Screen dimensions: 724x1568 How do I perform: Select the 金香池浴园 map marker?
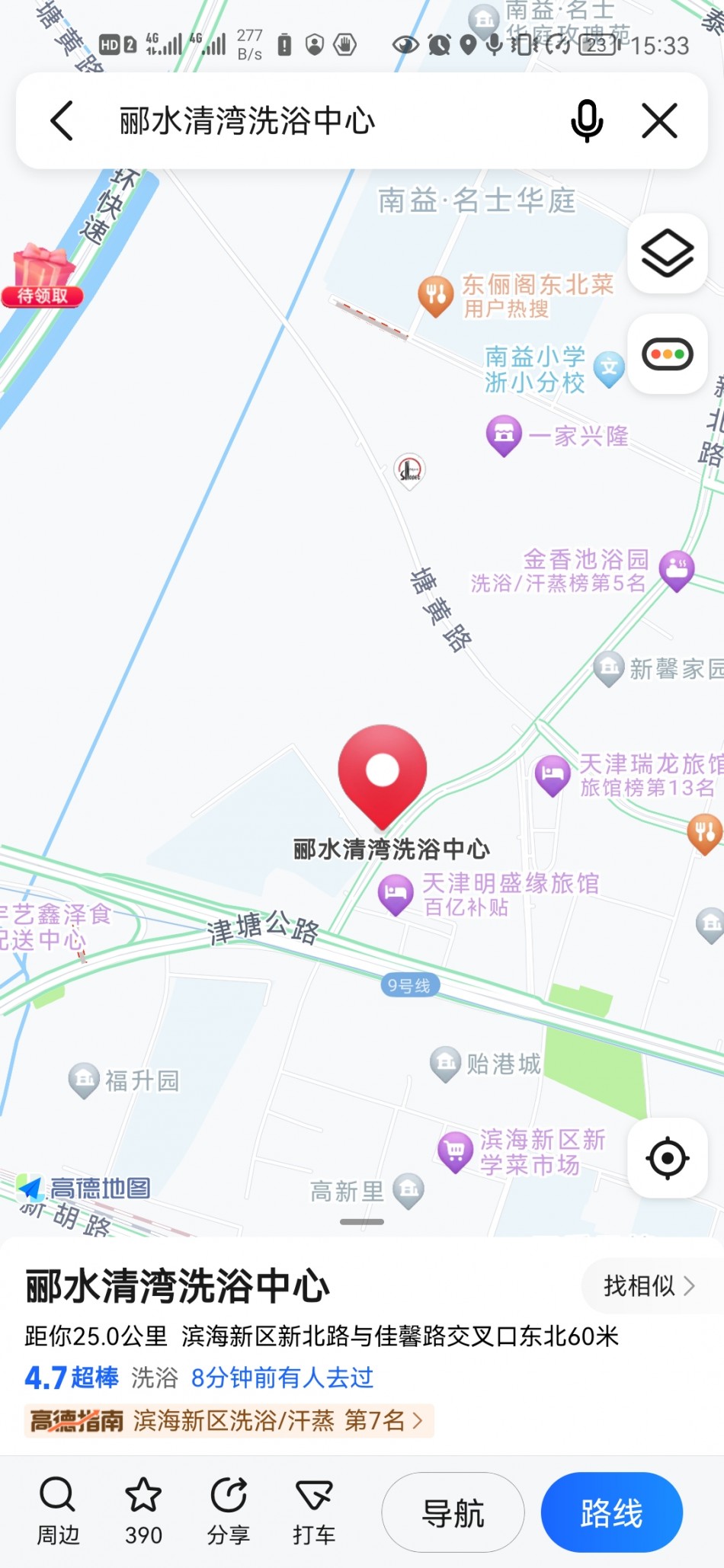coord(676,569)
